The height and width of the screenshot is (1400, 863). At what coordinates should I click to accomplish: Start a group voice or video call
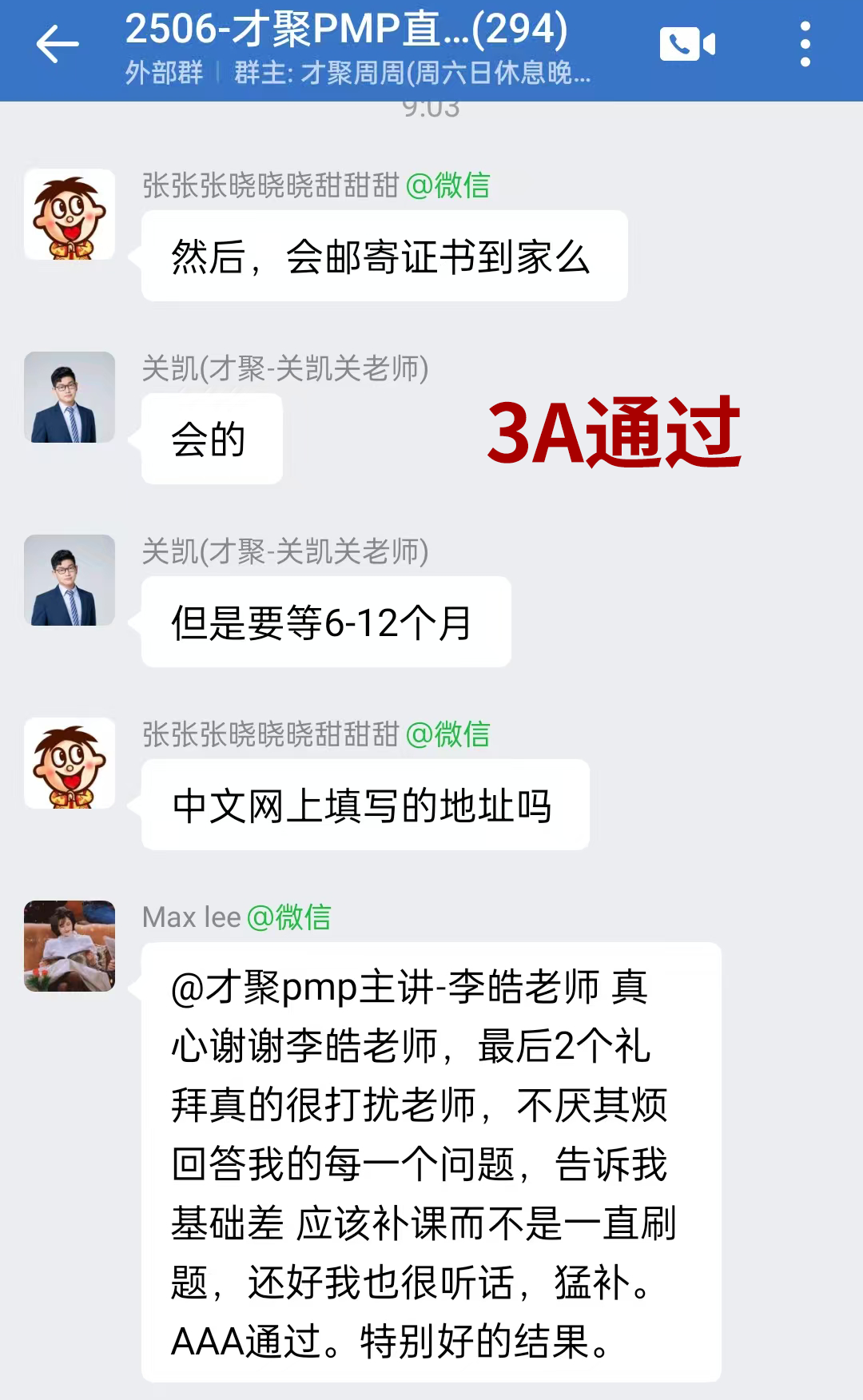(686, 44)
